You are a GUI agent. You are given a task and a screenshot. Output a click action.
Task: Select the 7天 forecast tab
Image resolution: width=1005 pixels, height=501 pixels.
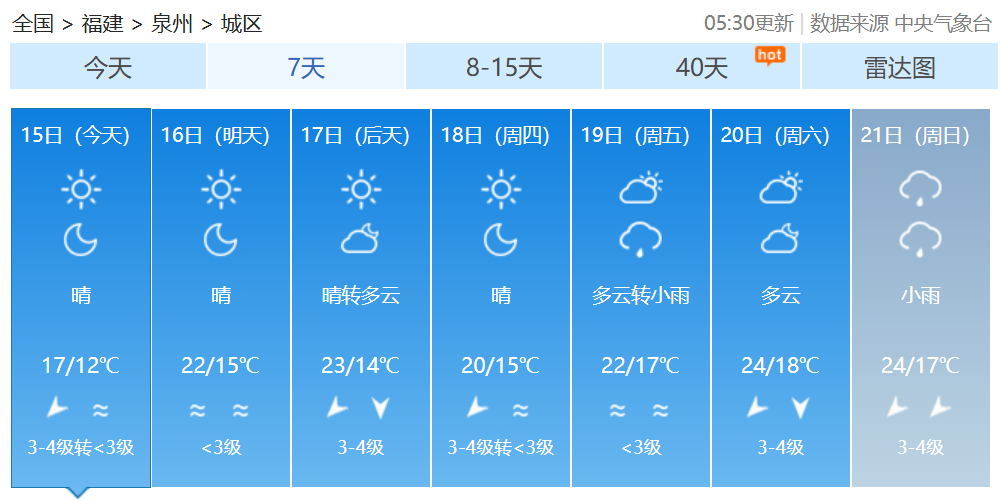pyautogui.click(x=306, y=67)
